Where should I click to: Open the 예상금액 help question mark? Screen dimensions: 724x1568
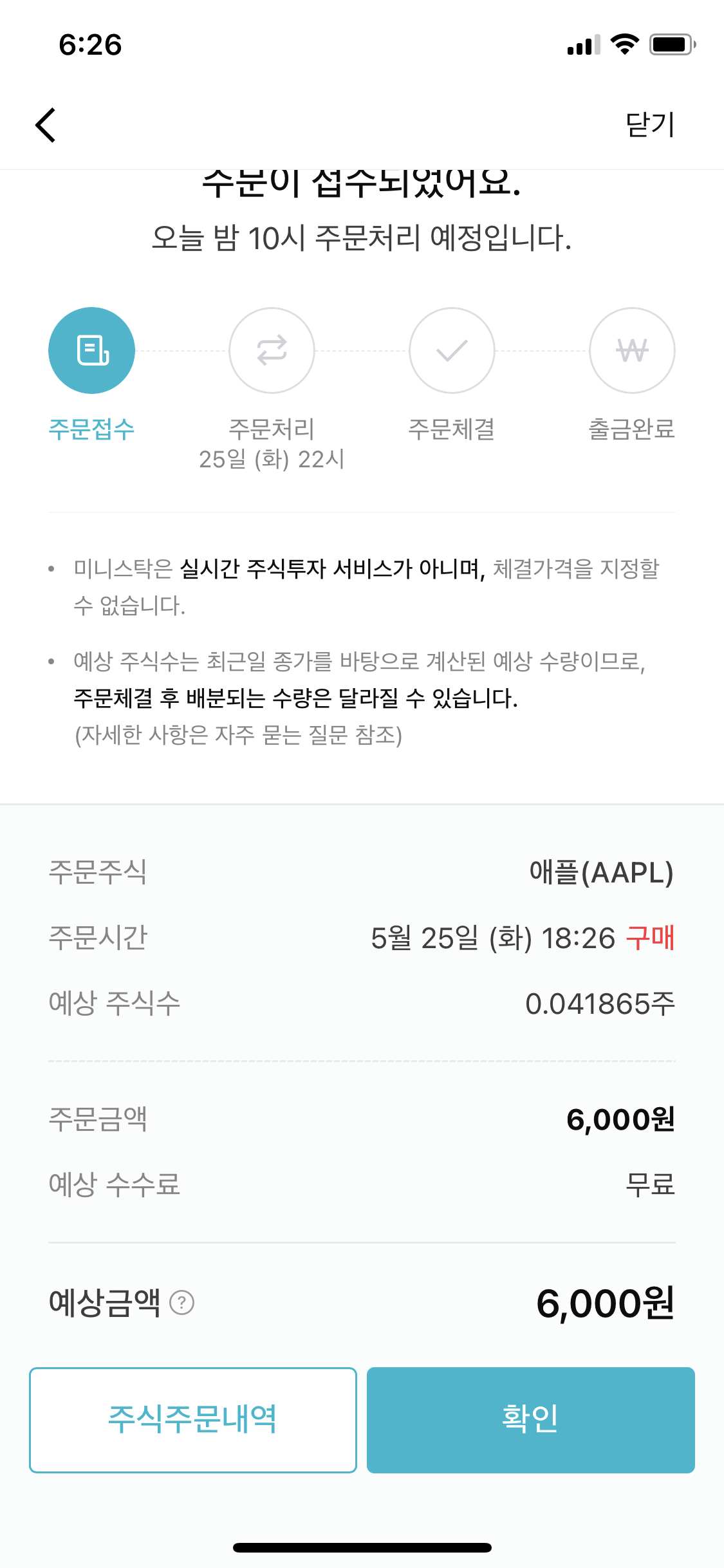[x=181, y=1303]
